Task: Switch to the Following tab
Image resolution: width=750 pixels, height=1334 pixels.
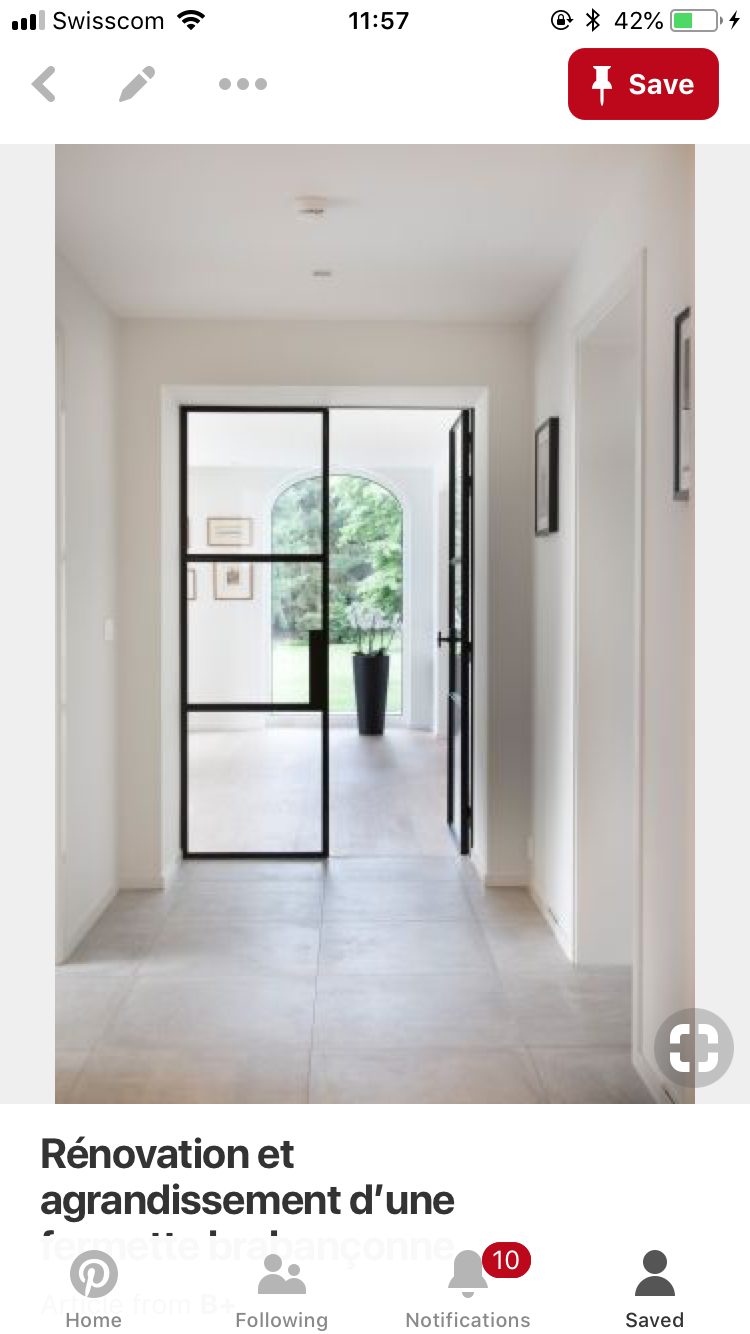Action: (x=281, y=1291)
